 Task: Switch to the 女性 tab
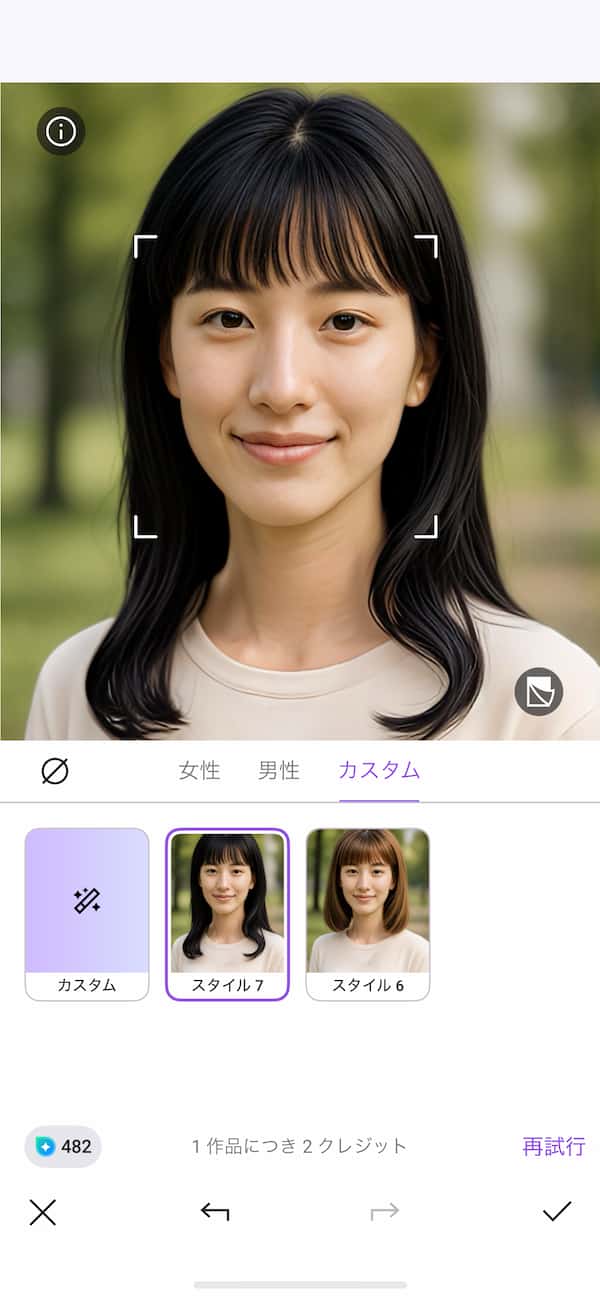[x=199, y=771]
